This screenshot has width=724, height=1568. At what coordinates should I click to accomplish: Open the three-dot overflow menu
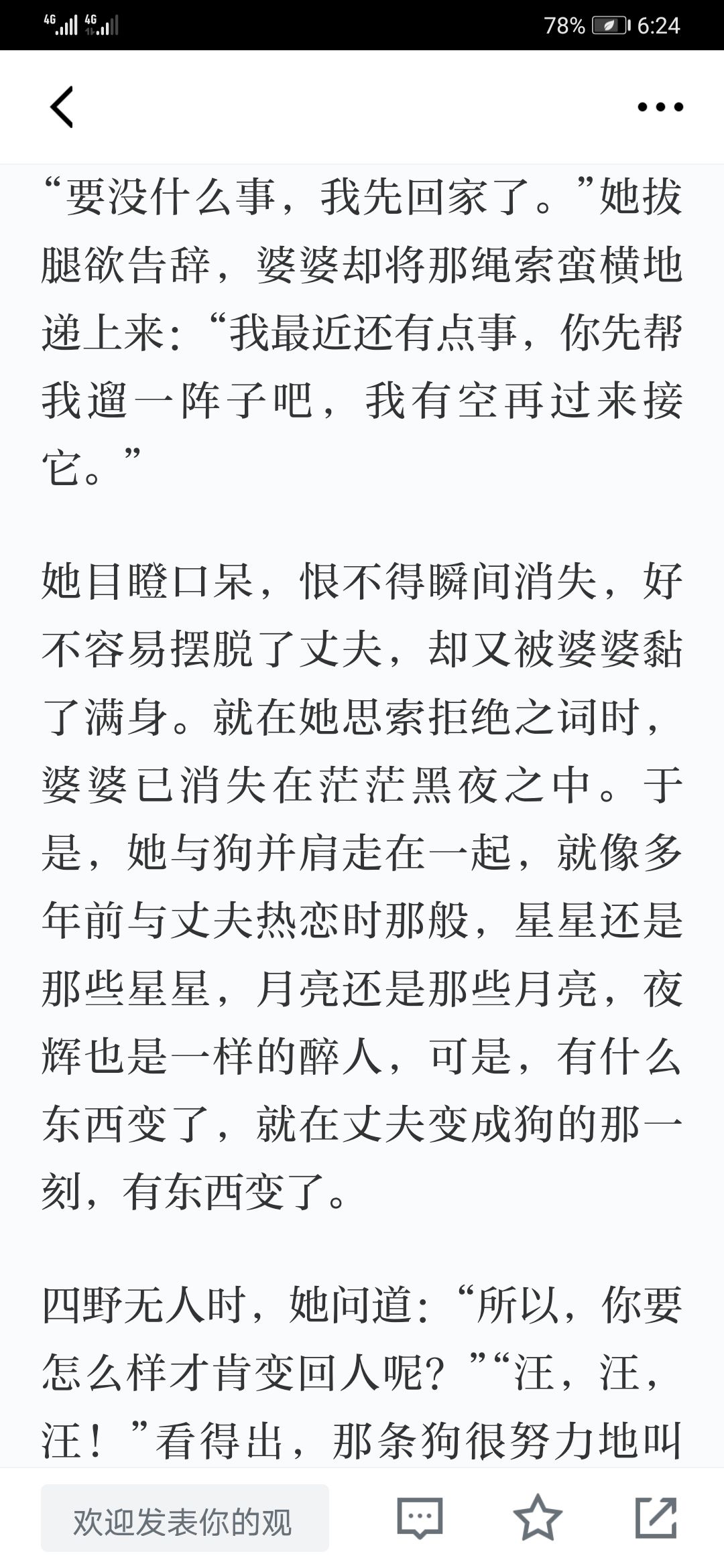(660, 107)
